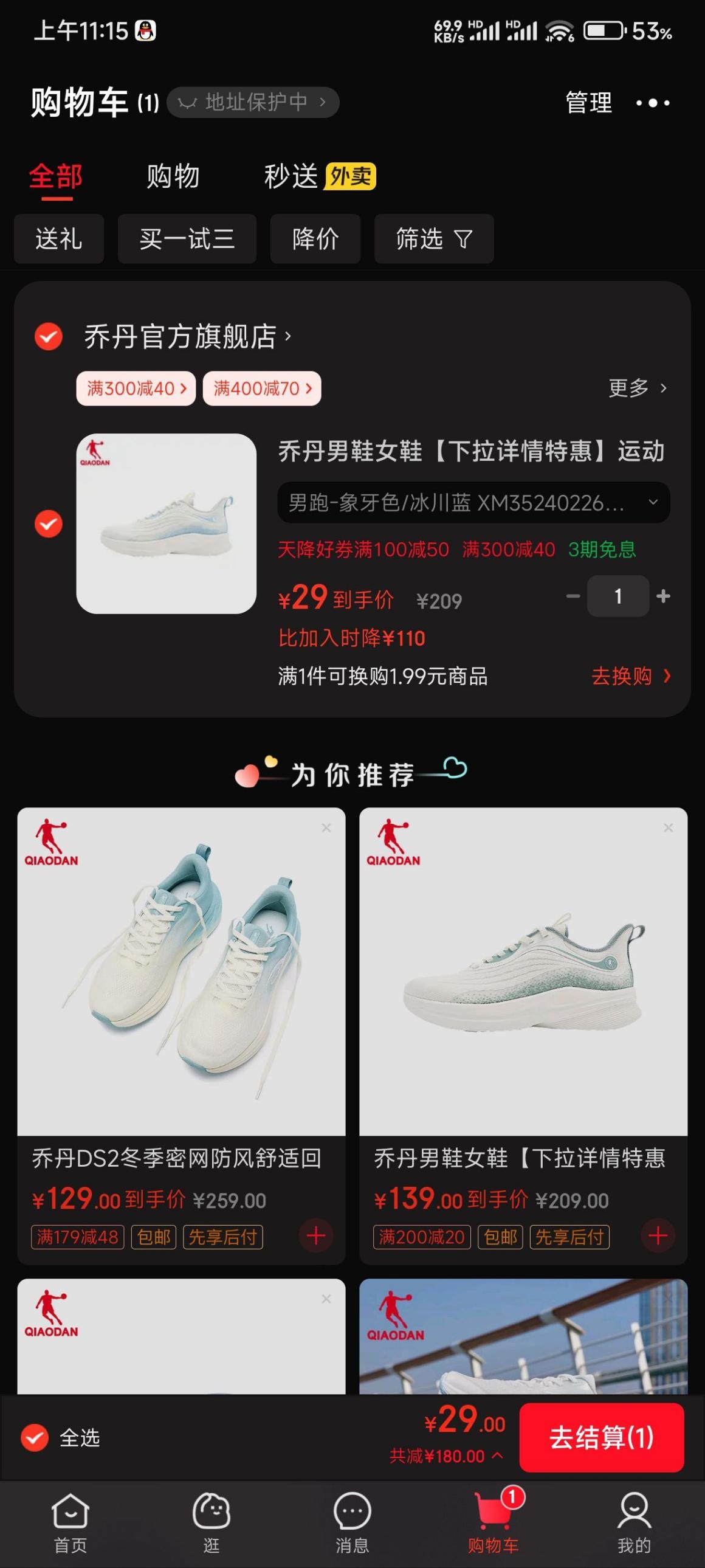Viewport: 705px width, 1568px height.
Task: Open the 筛选 filter options
Action: (433, 238)
